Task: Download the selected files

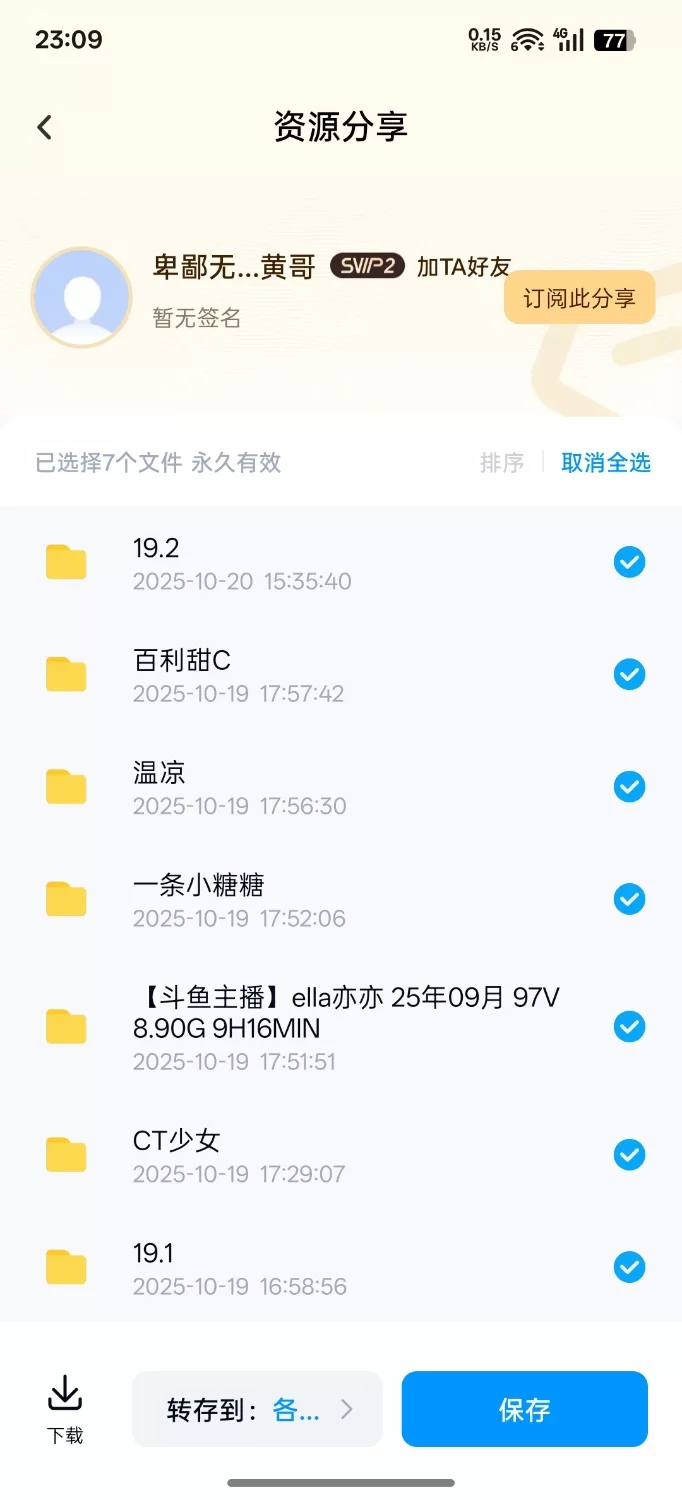Action: [65, 1408]
